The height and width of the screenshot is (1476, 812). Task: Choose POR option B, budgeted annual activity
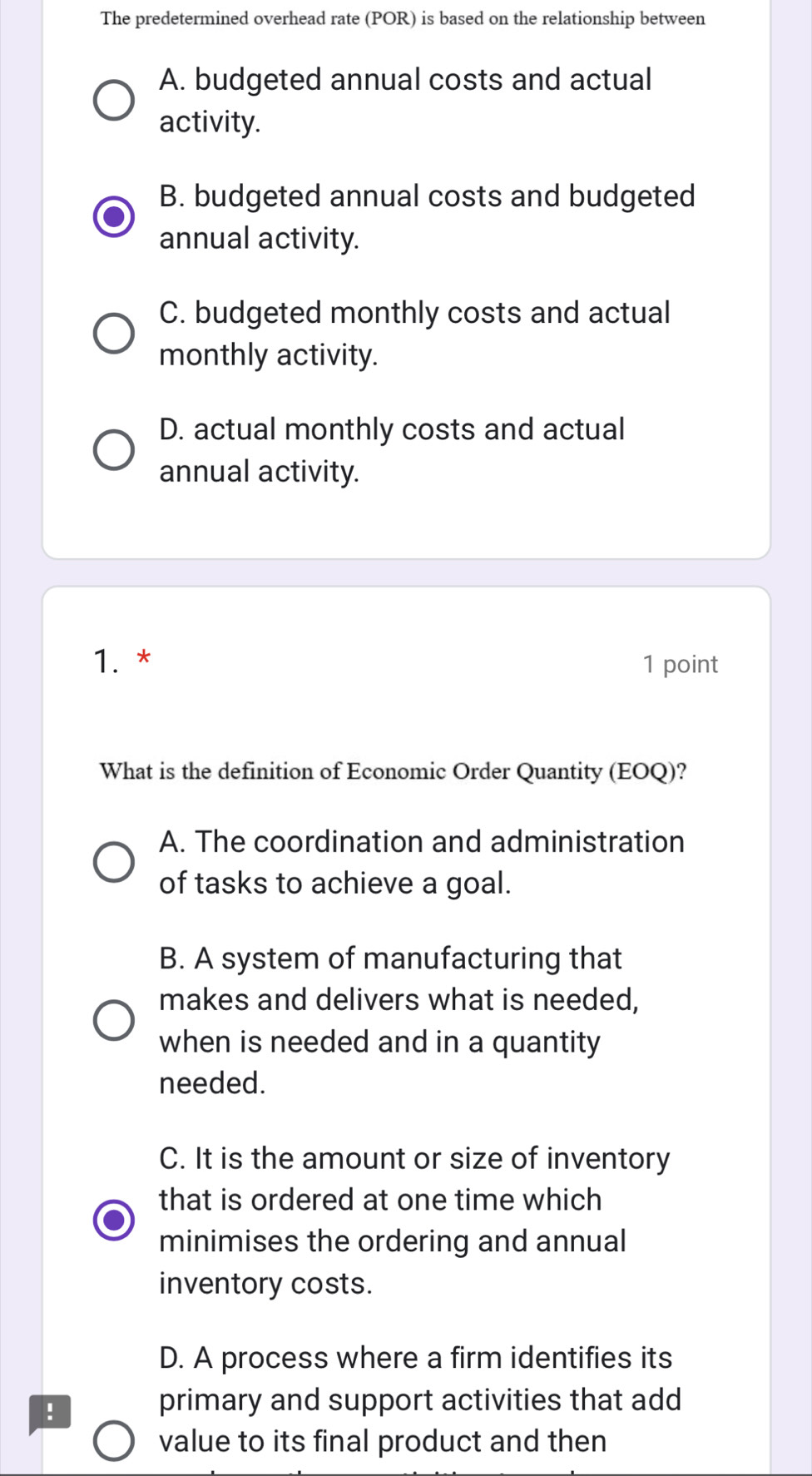click(113, 218)
